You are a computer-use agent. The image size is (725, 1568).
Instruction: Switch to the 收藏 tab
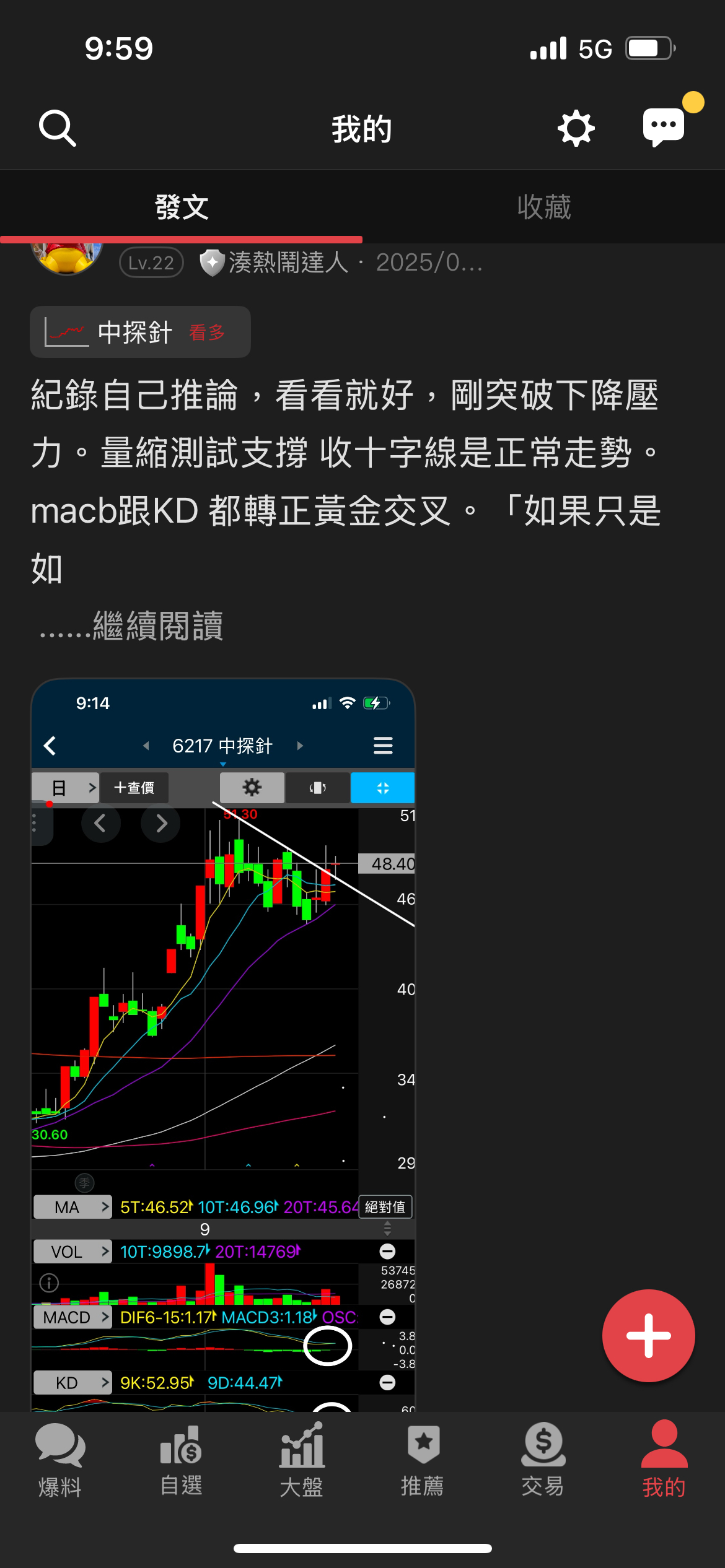click(543, 207)
